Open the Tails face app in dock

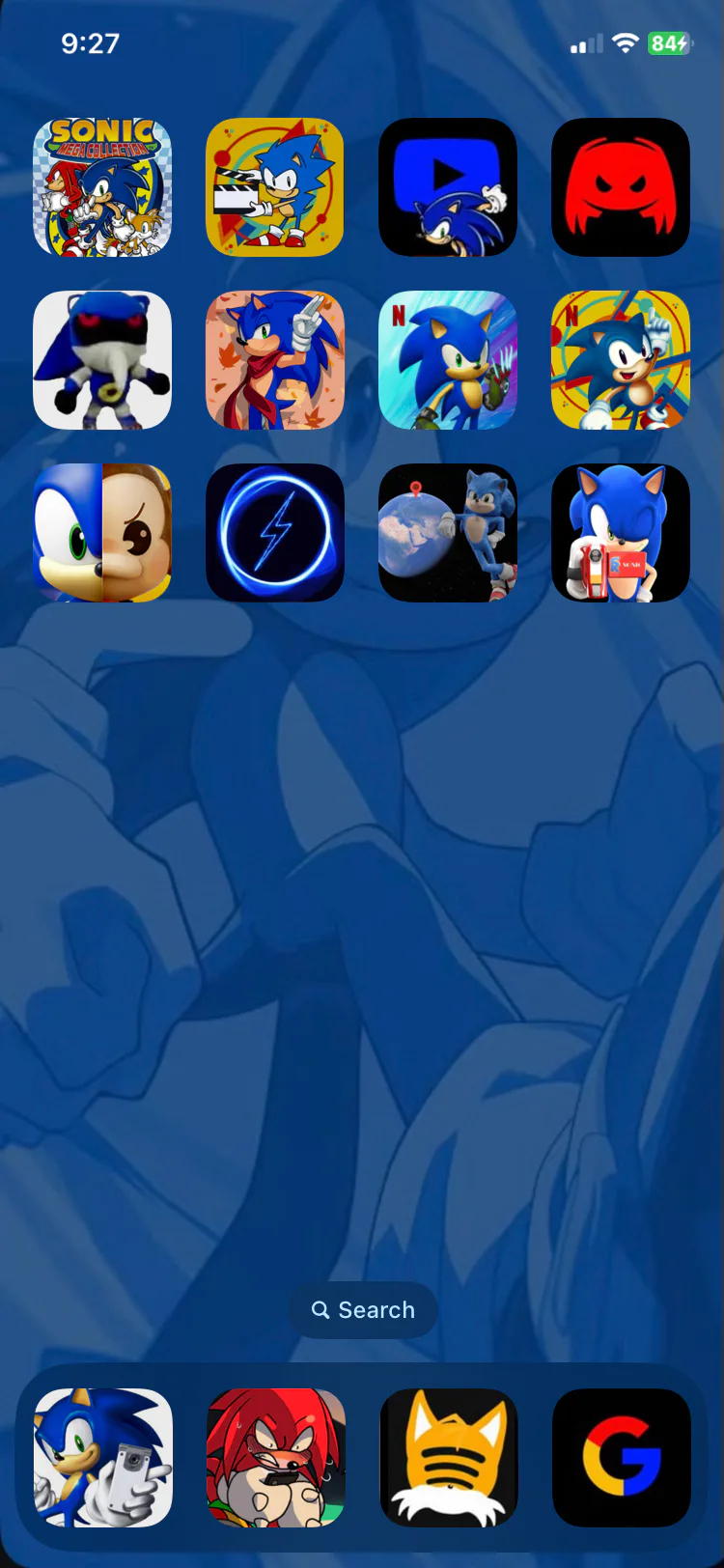[x=449, y=1458]
